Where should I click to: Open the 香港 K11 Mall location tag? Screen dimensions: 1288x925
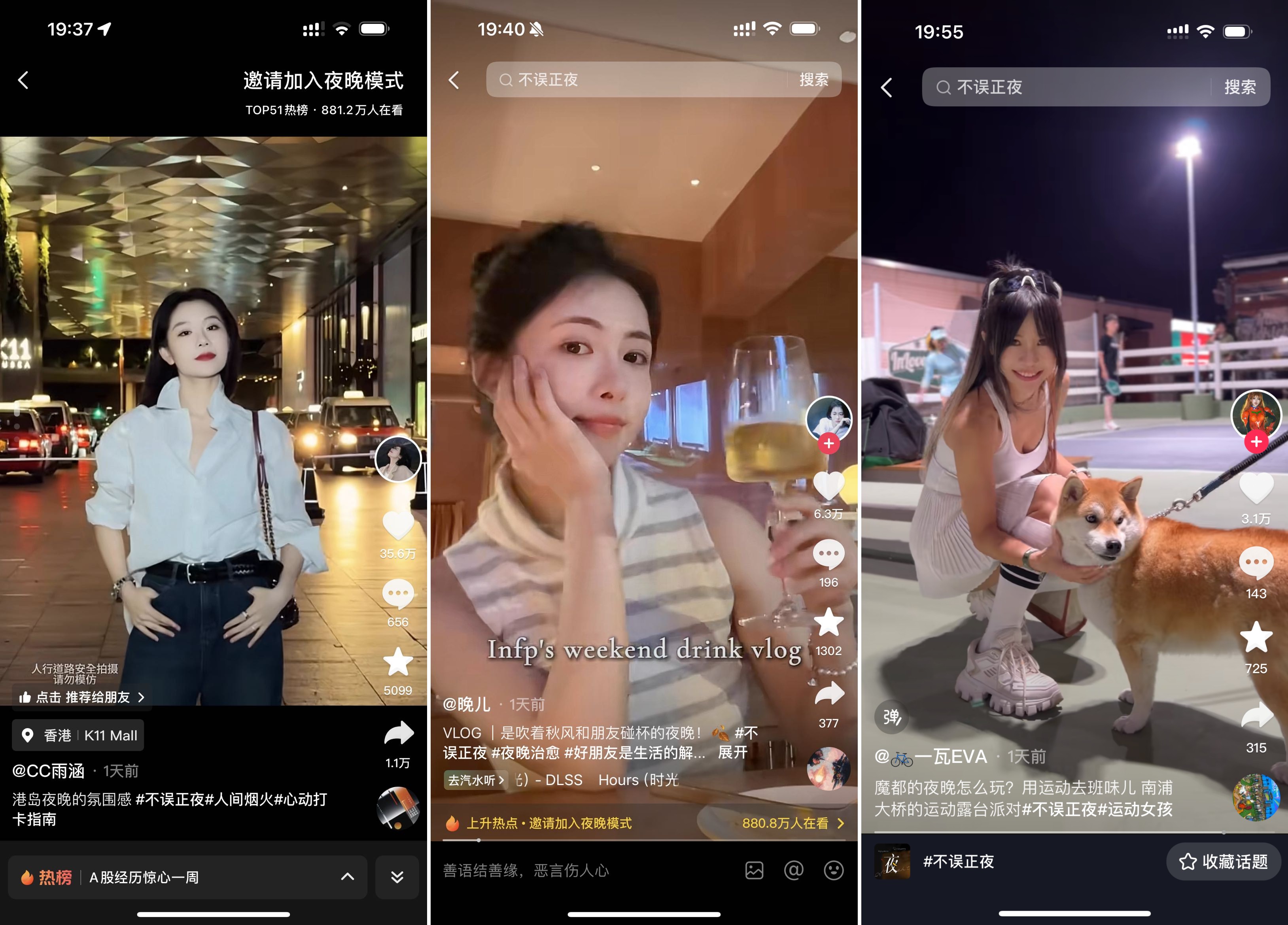pyautogui.click(x=78, y=735)
